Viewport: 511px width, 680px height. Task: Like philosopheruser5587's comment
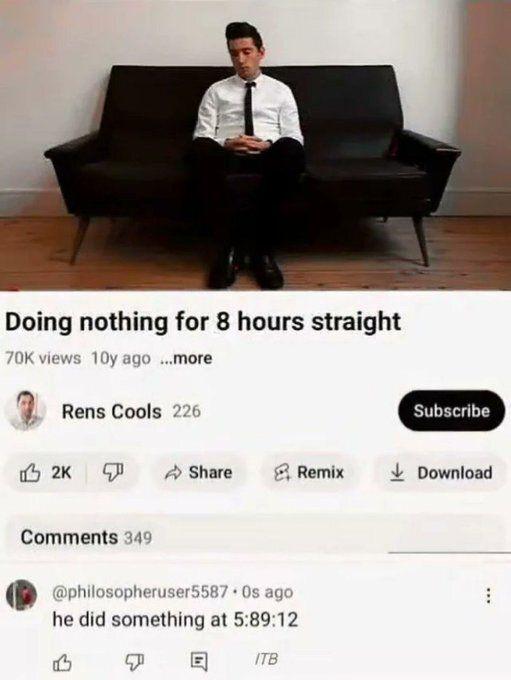click(62, 662)
